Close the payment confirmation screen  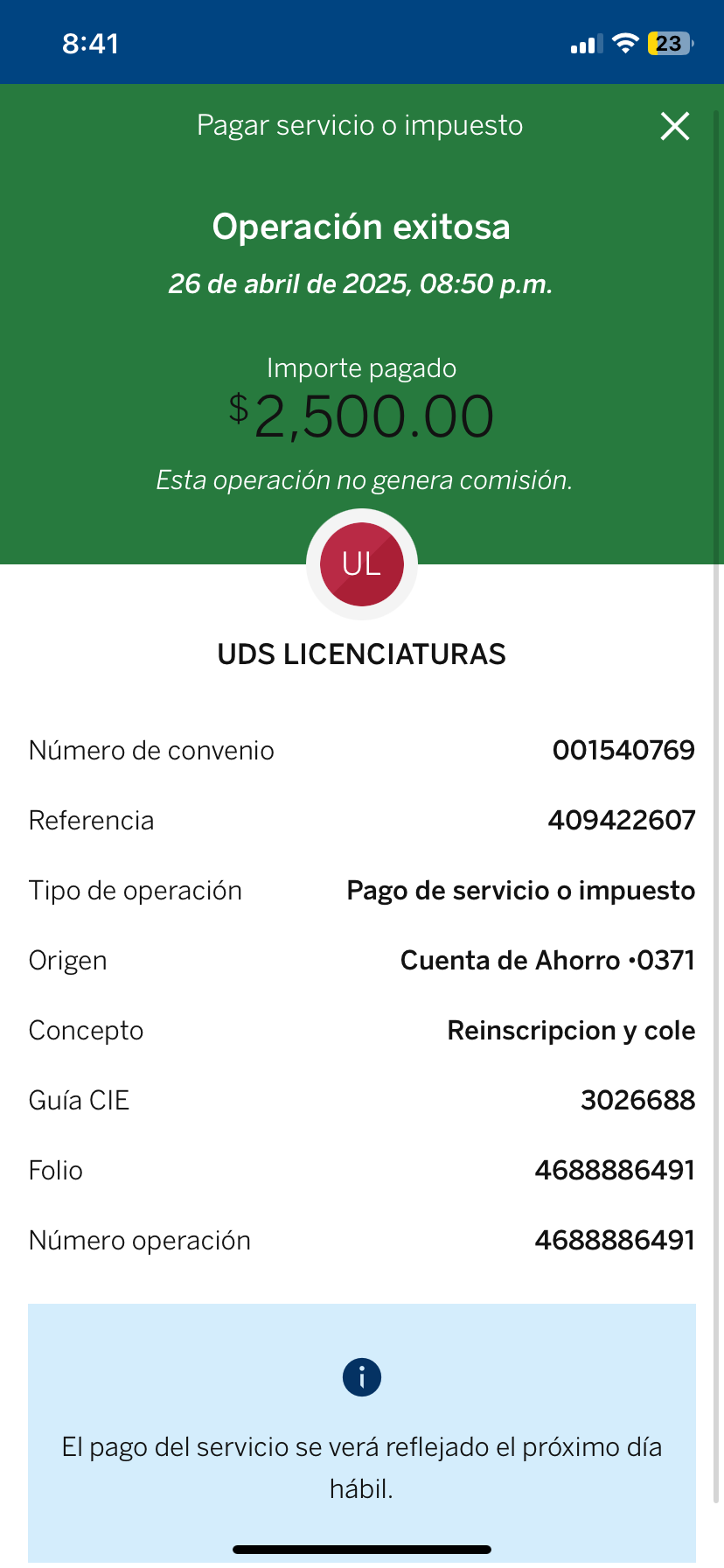click(x=675, y=126)
